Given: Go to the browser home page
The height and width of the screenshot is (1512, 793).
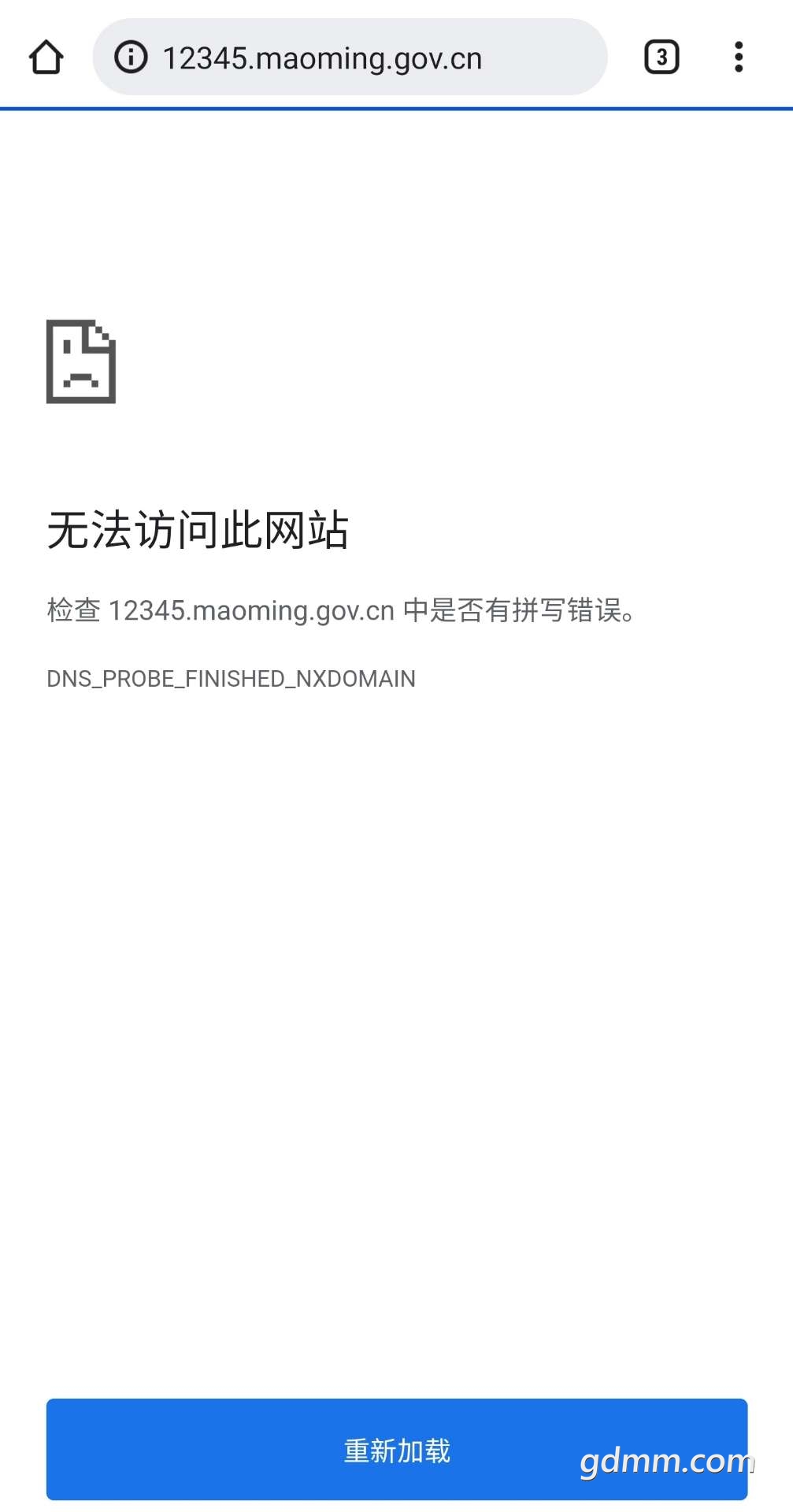Looking at the screenshot, I should pyautogui.click(x=46, y=57).
